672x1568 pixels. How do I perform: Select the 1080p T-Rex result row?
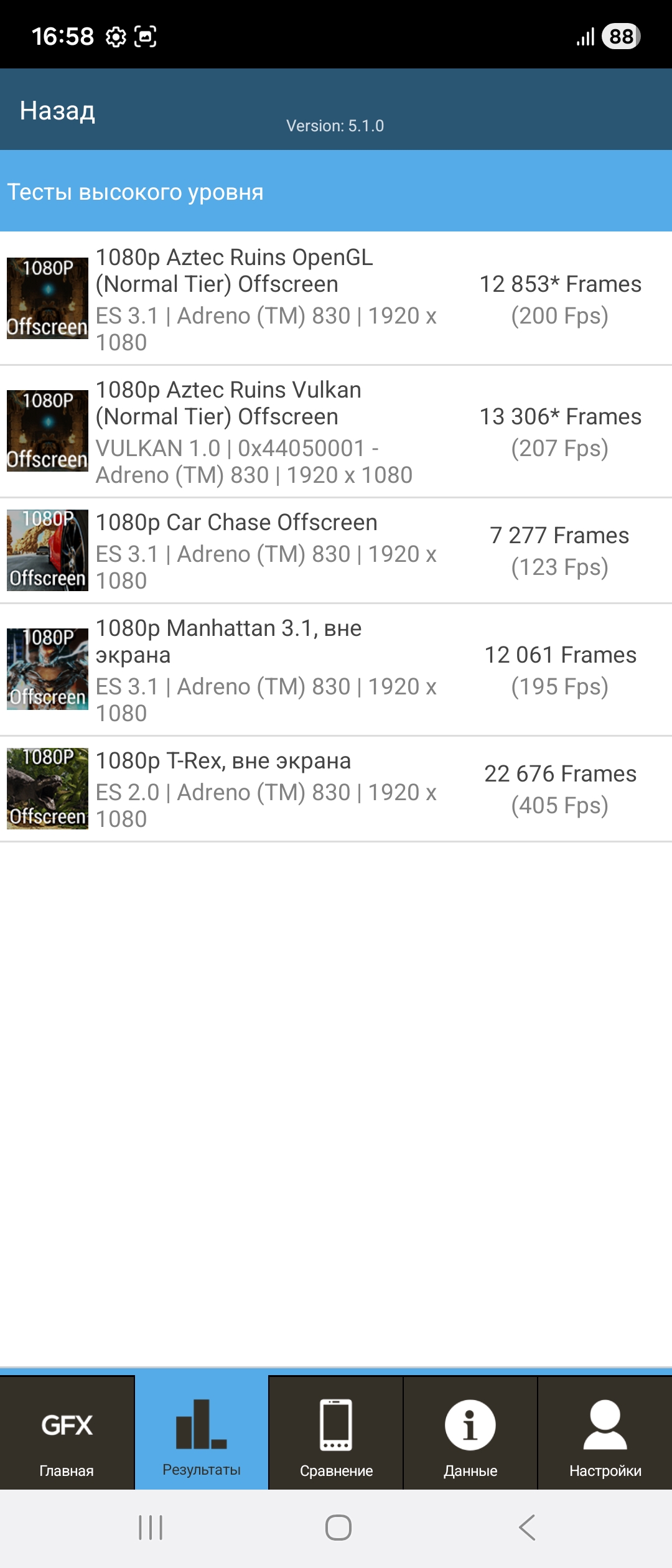tap(336, 789)
